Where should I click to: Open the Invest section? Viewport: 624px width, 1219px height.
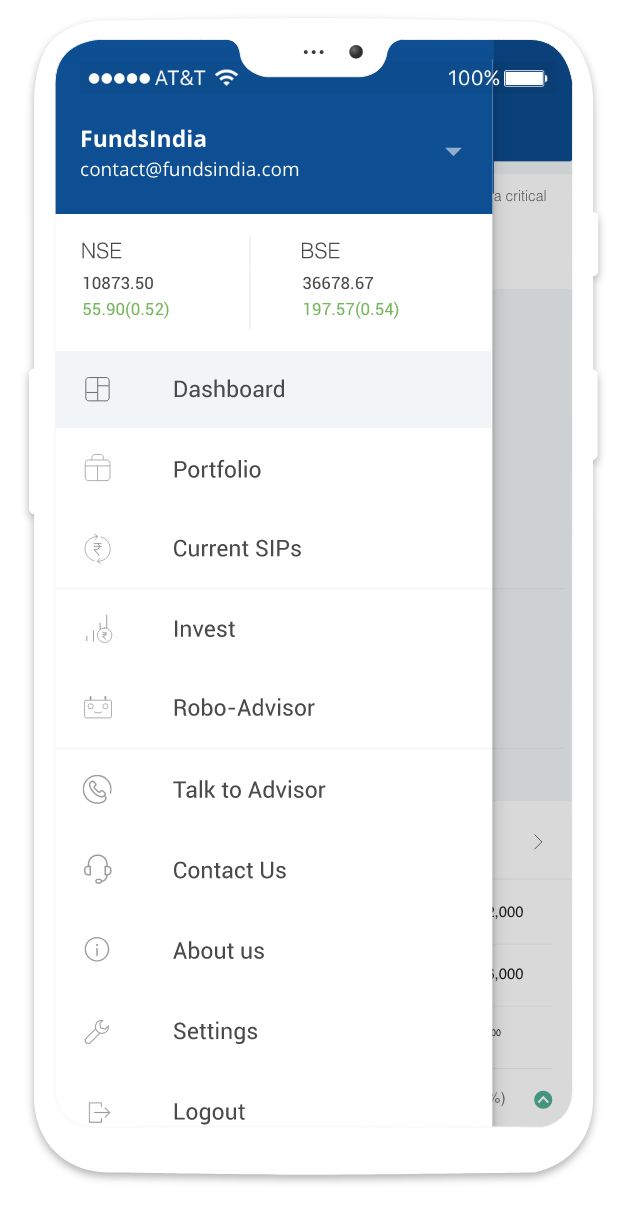pos(204,629)
